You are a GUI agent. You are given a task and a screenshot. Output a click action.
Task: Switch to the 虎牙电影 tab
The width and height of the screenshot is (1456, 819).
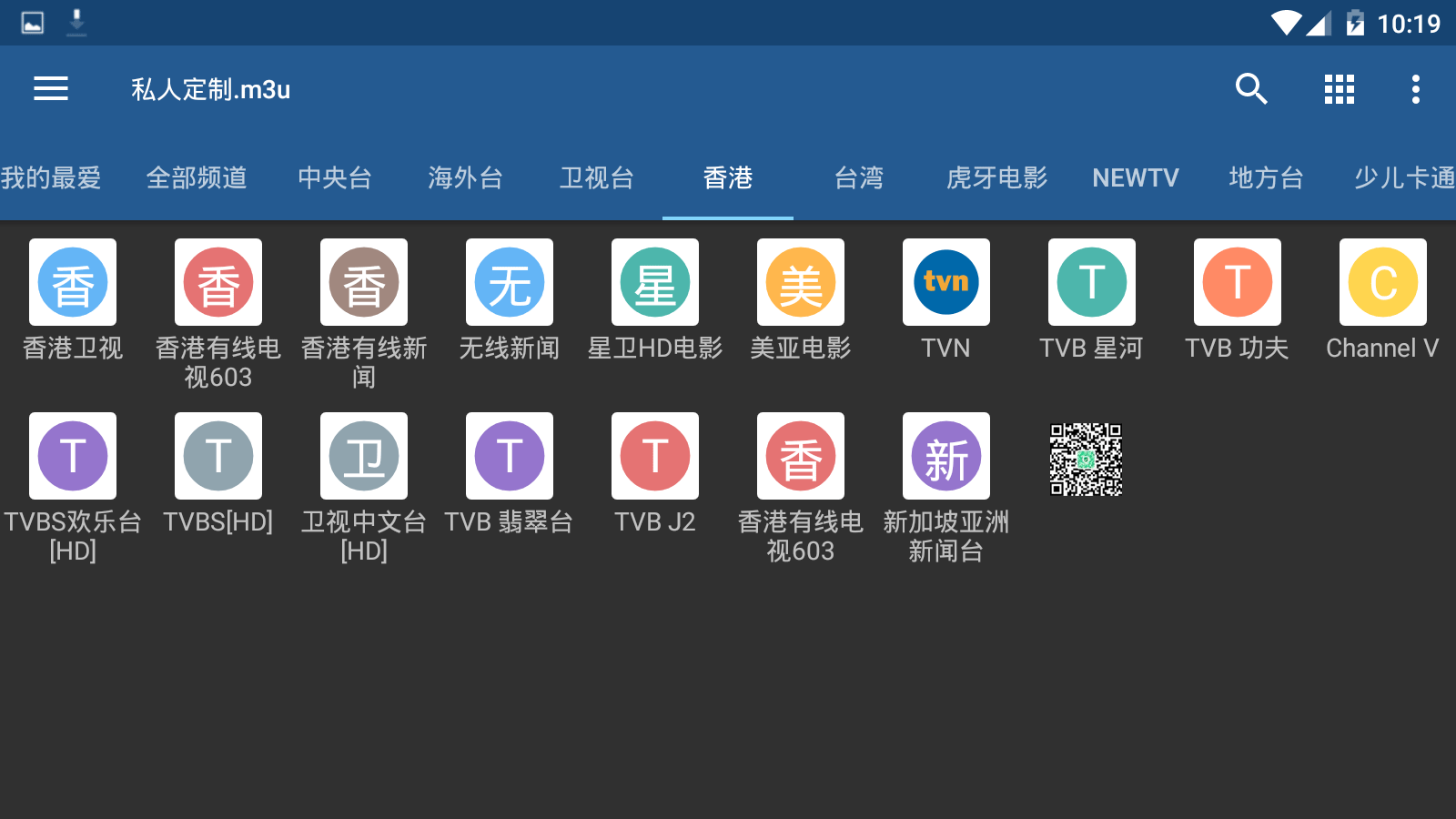[x=996, y=177]
